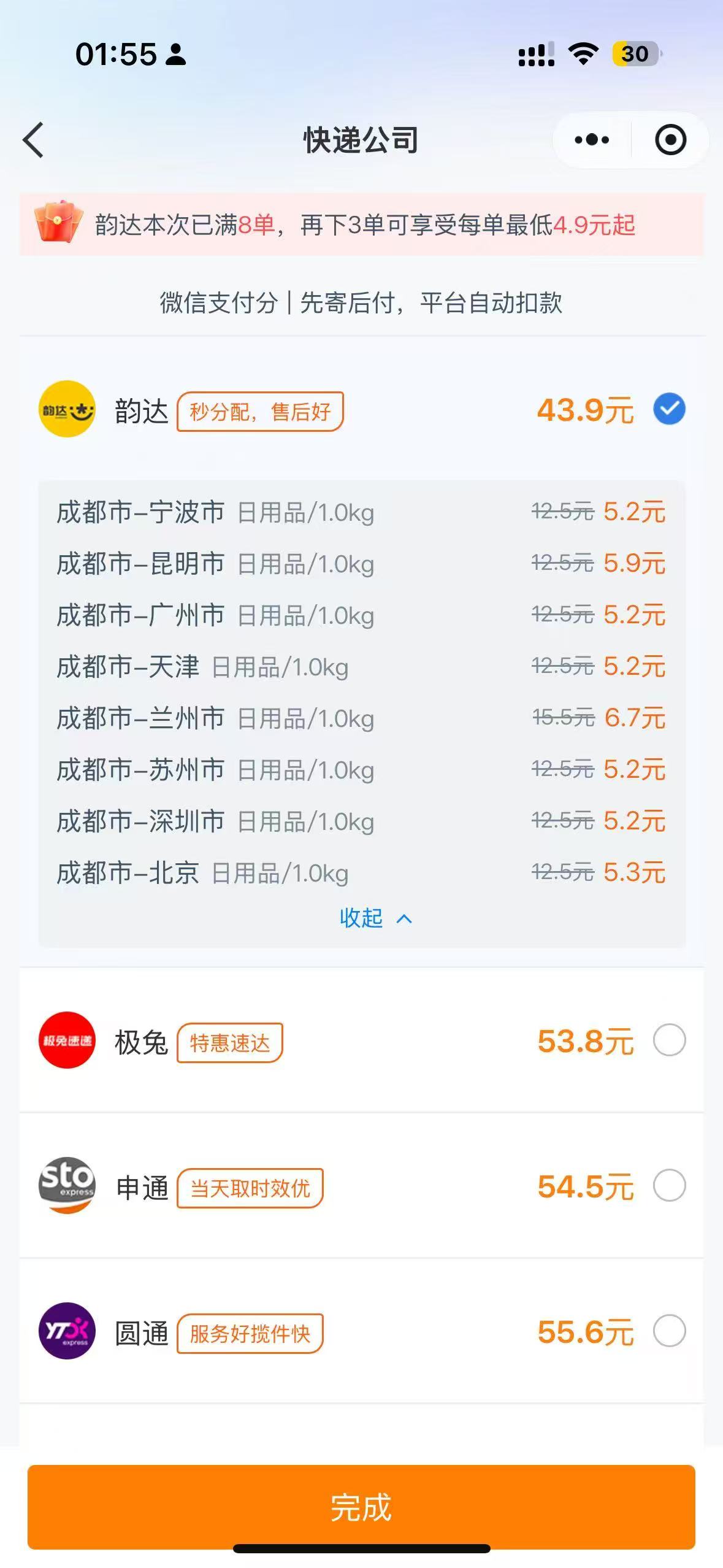Close the mini program with the circle icon

pos(670,140)
